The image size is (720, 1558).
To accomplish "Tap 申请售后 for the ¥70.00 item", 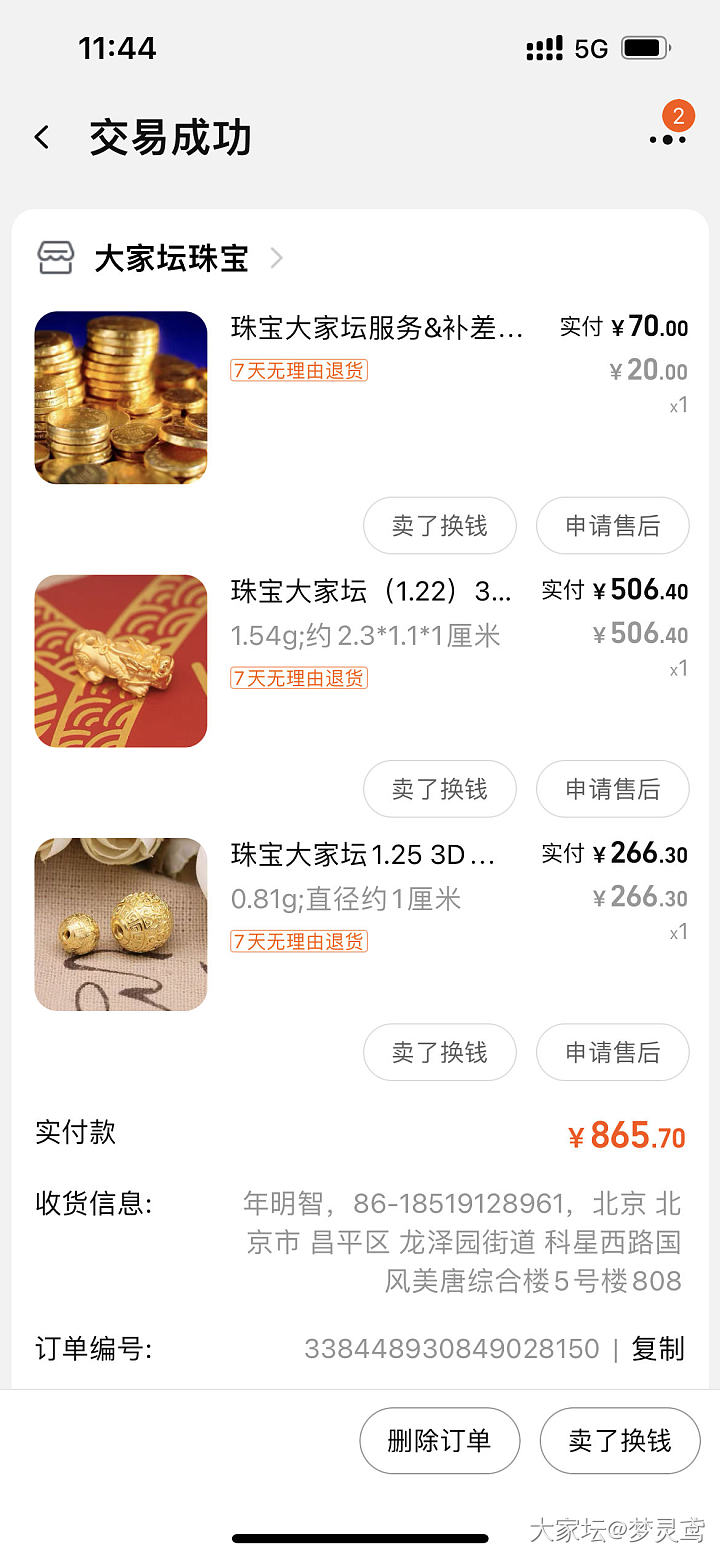I will 612,526.
